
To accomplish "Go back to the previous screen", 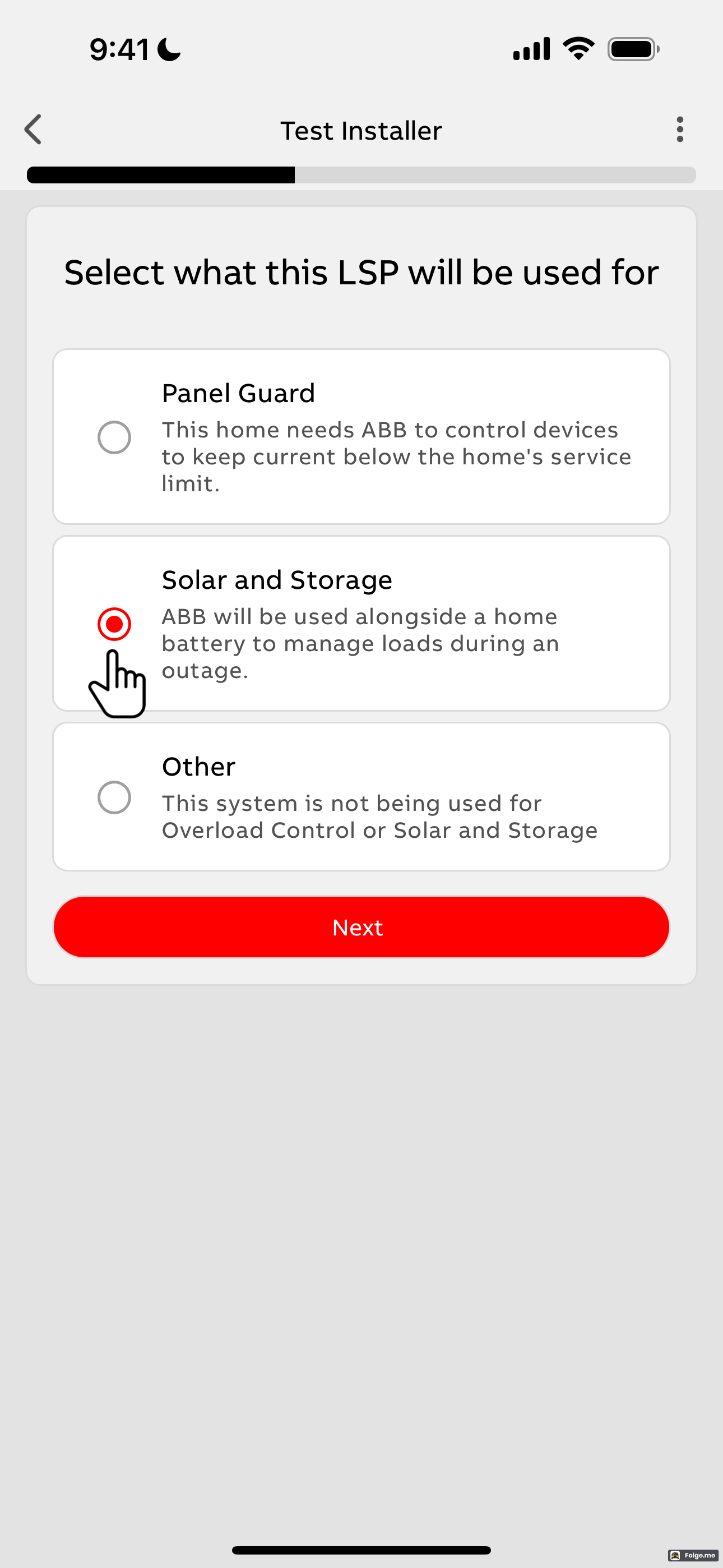I will (x=34, y=130).
